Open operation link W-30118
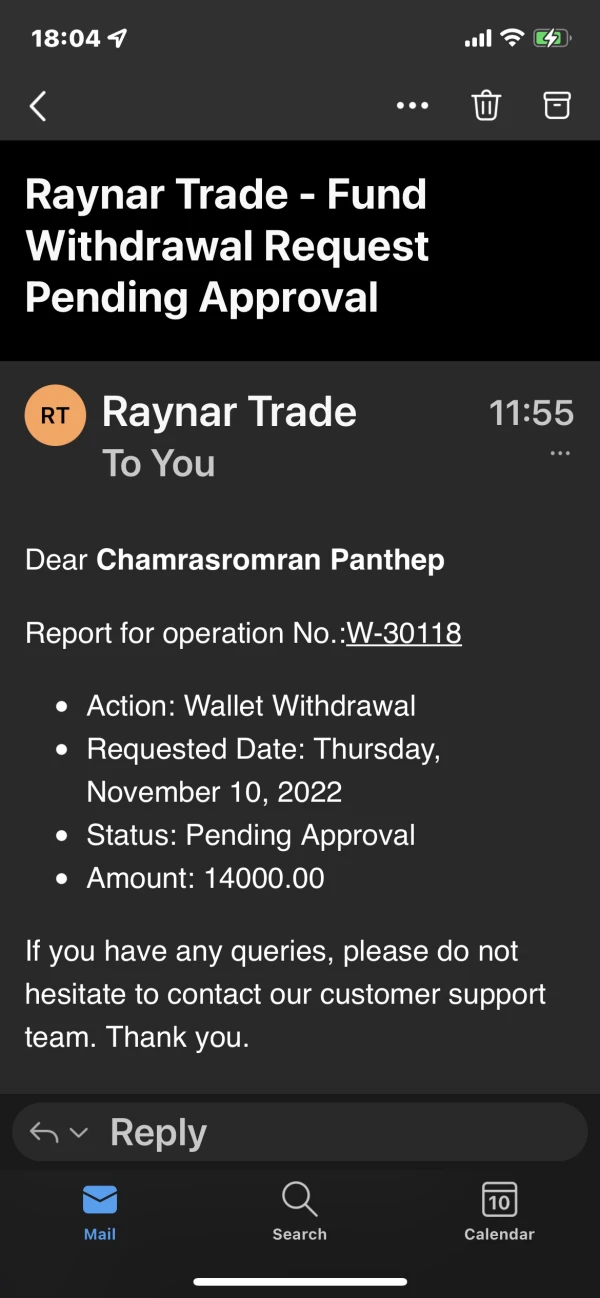Screen dimensions: 600x1298 (x=403, y=633)
